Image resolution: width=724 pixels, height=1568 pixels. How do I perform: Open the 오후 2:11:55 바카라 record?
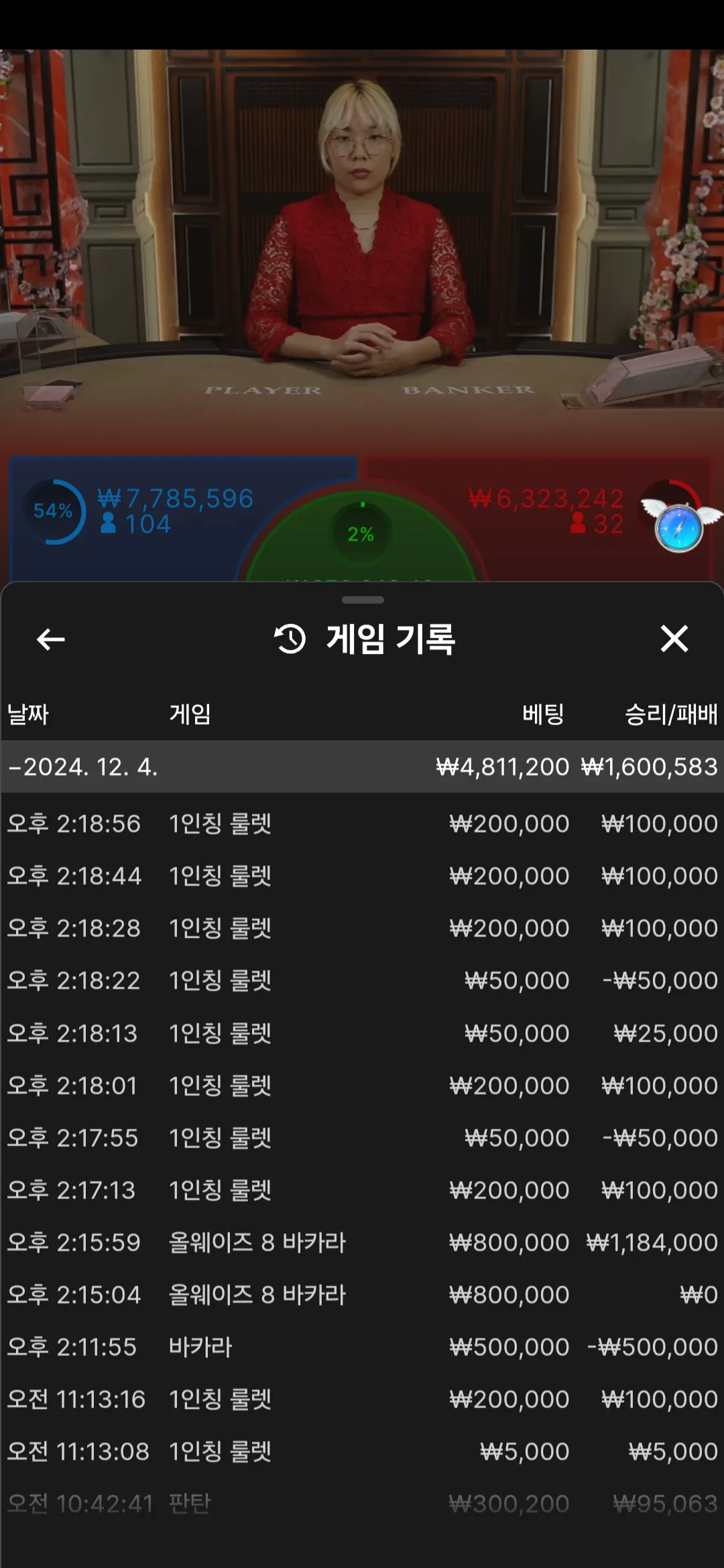362,1347
